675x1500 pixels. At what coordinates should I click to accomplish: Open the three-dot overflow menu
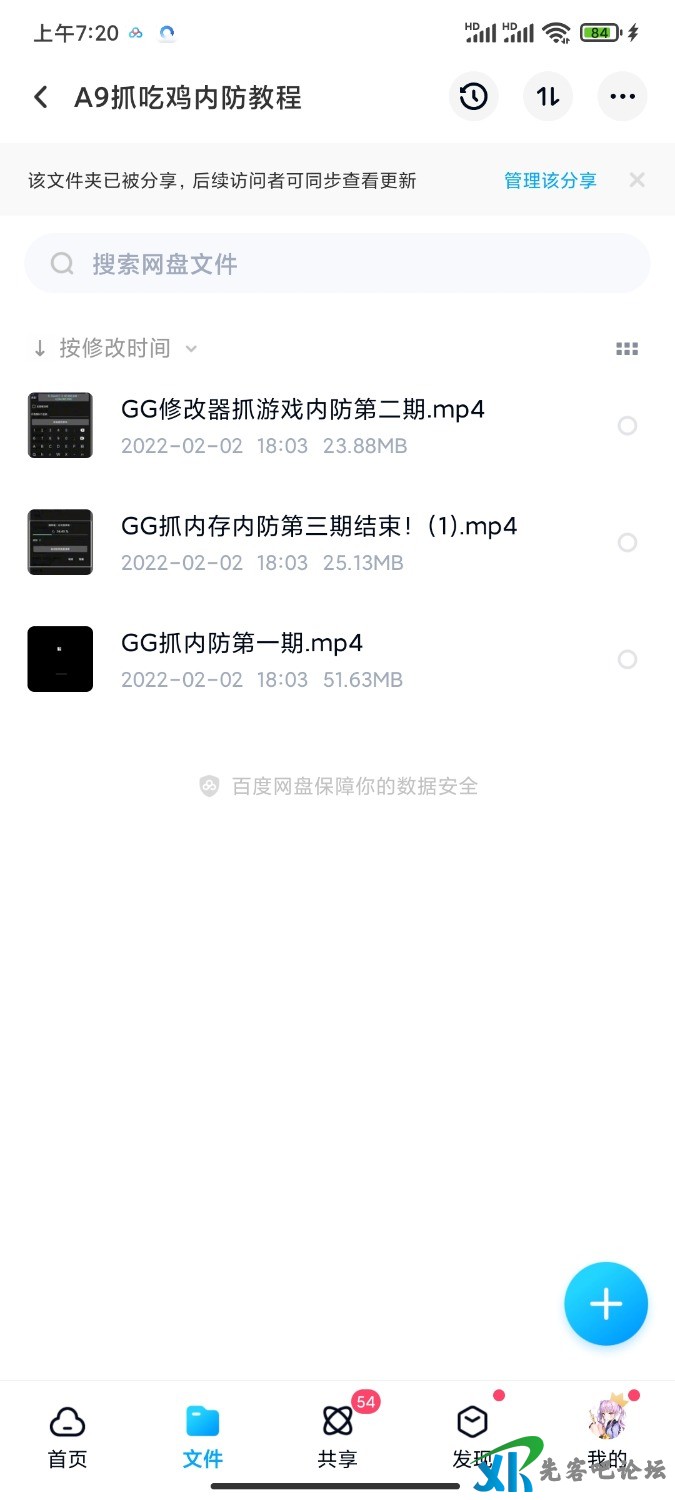pos(622,97)
